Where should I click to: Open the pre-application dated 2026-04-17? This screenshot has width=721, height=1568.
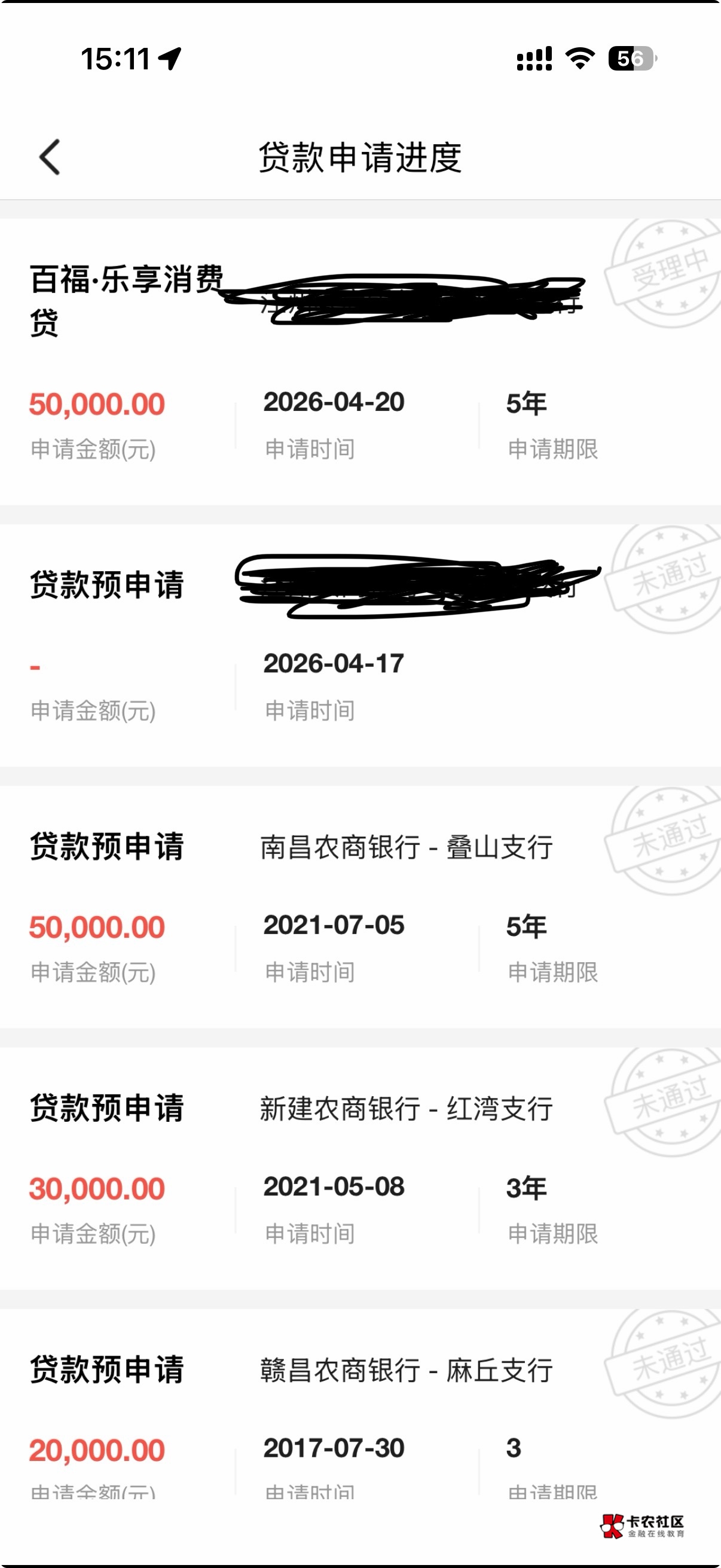tap(359, 645)
